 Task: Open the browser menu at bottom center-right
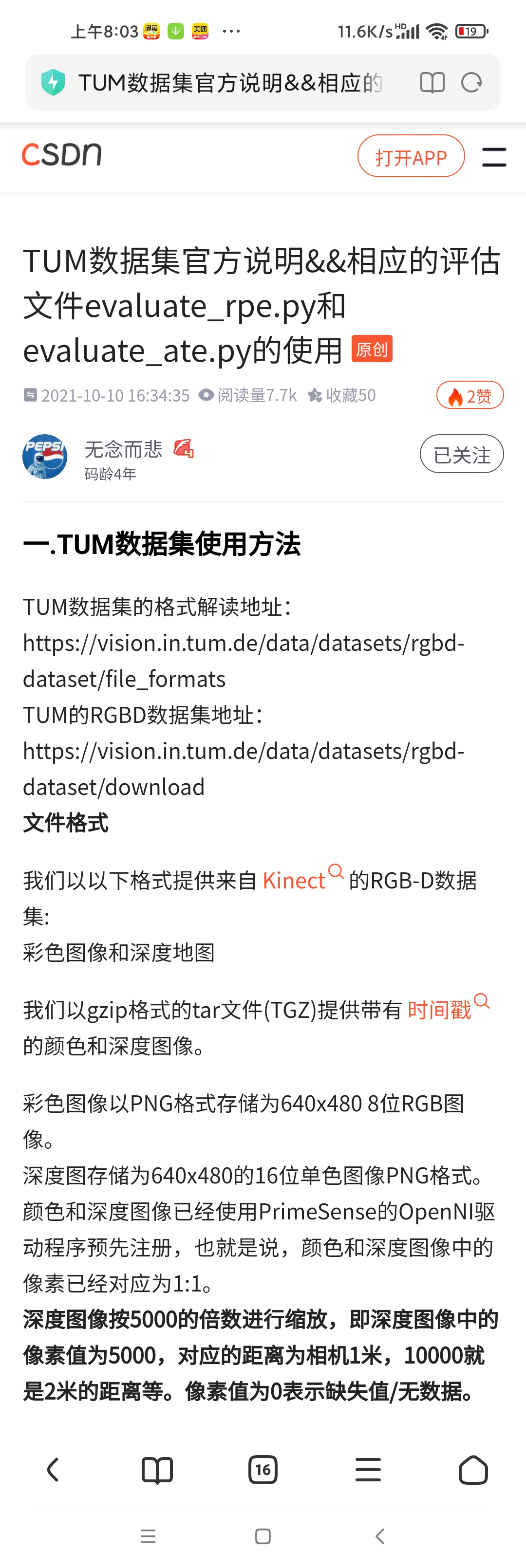[368, 1470]
